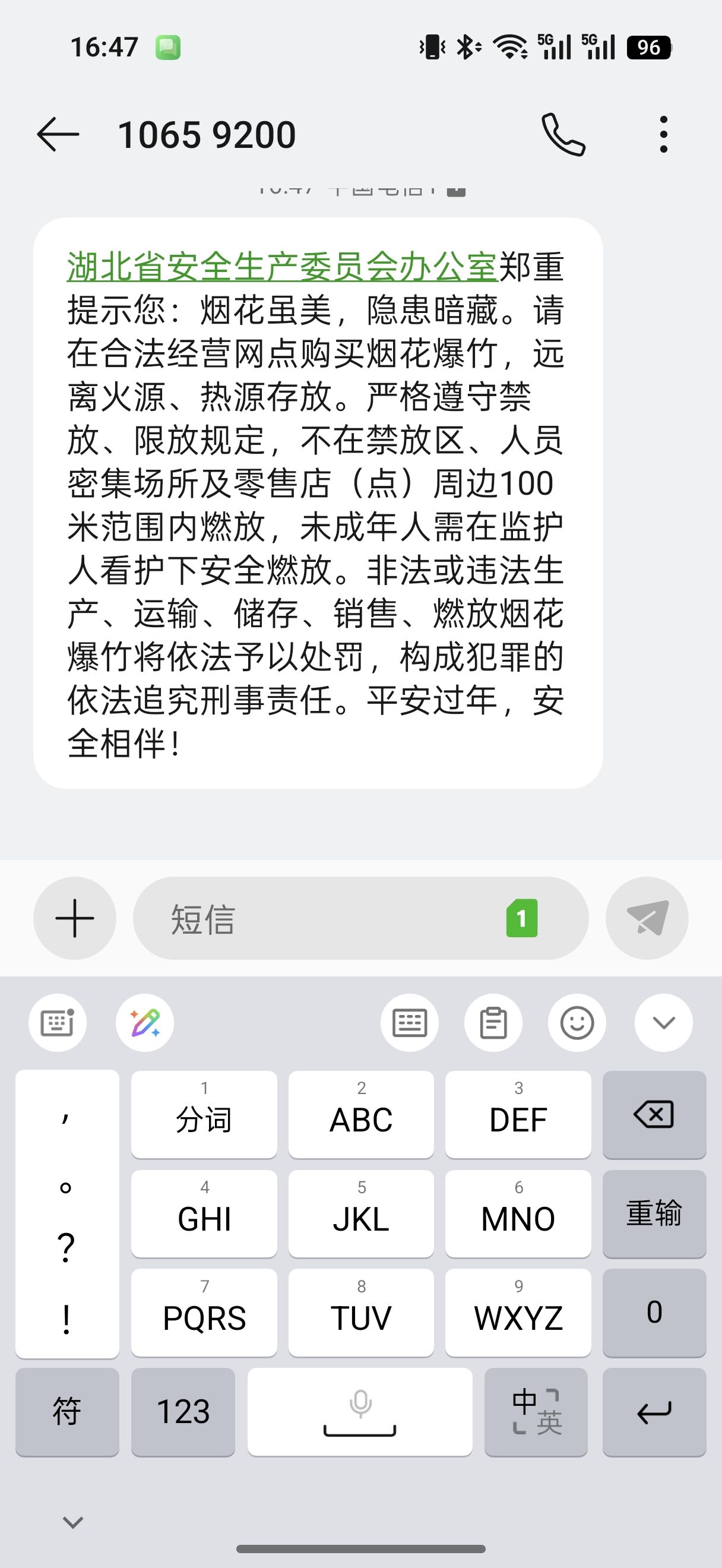The height and width of the screenshot is (1568, 722).
Task: Open the three-dot overflow menu
Action: tap(664, 134)
